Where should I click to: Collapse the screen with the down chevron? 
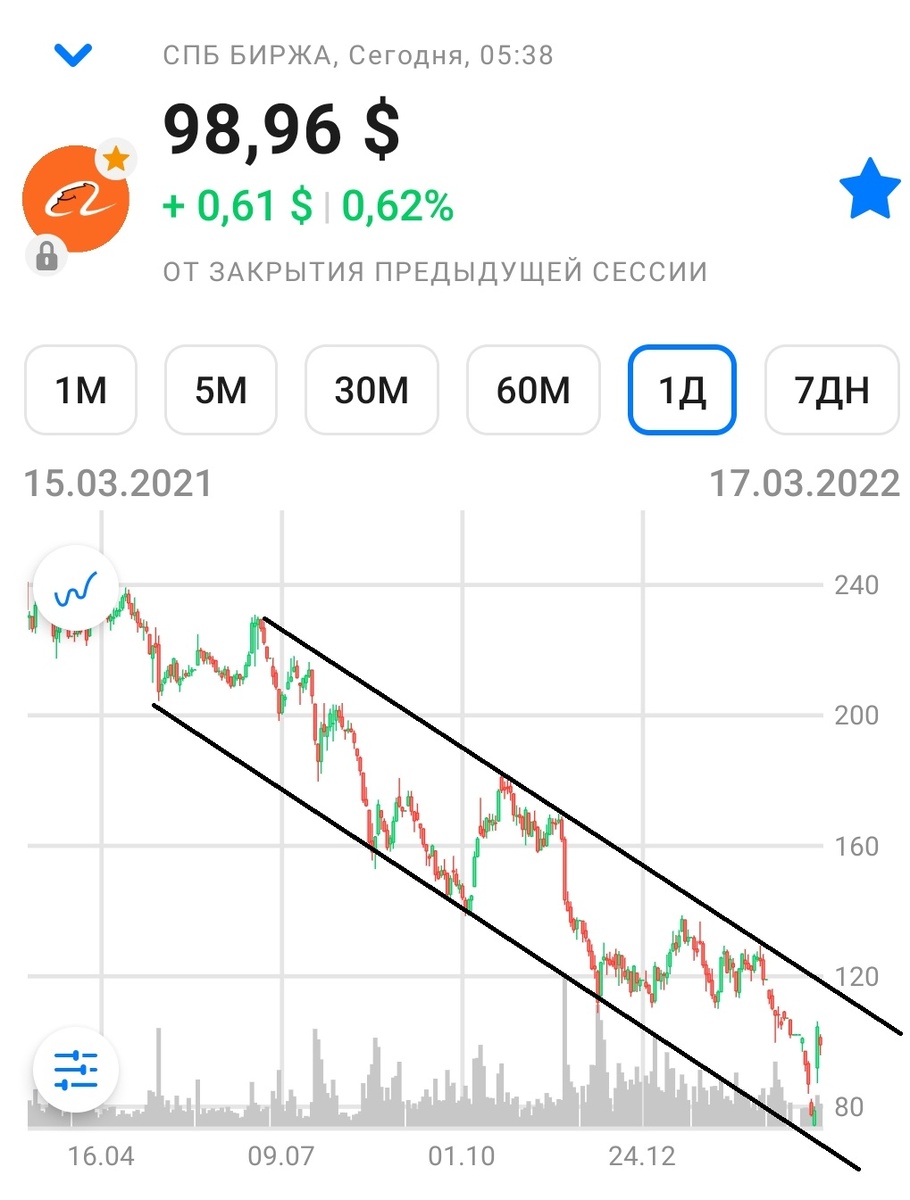(74, 55)
